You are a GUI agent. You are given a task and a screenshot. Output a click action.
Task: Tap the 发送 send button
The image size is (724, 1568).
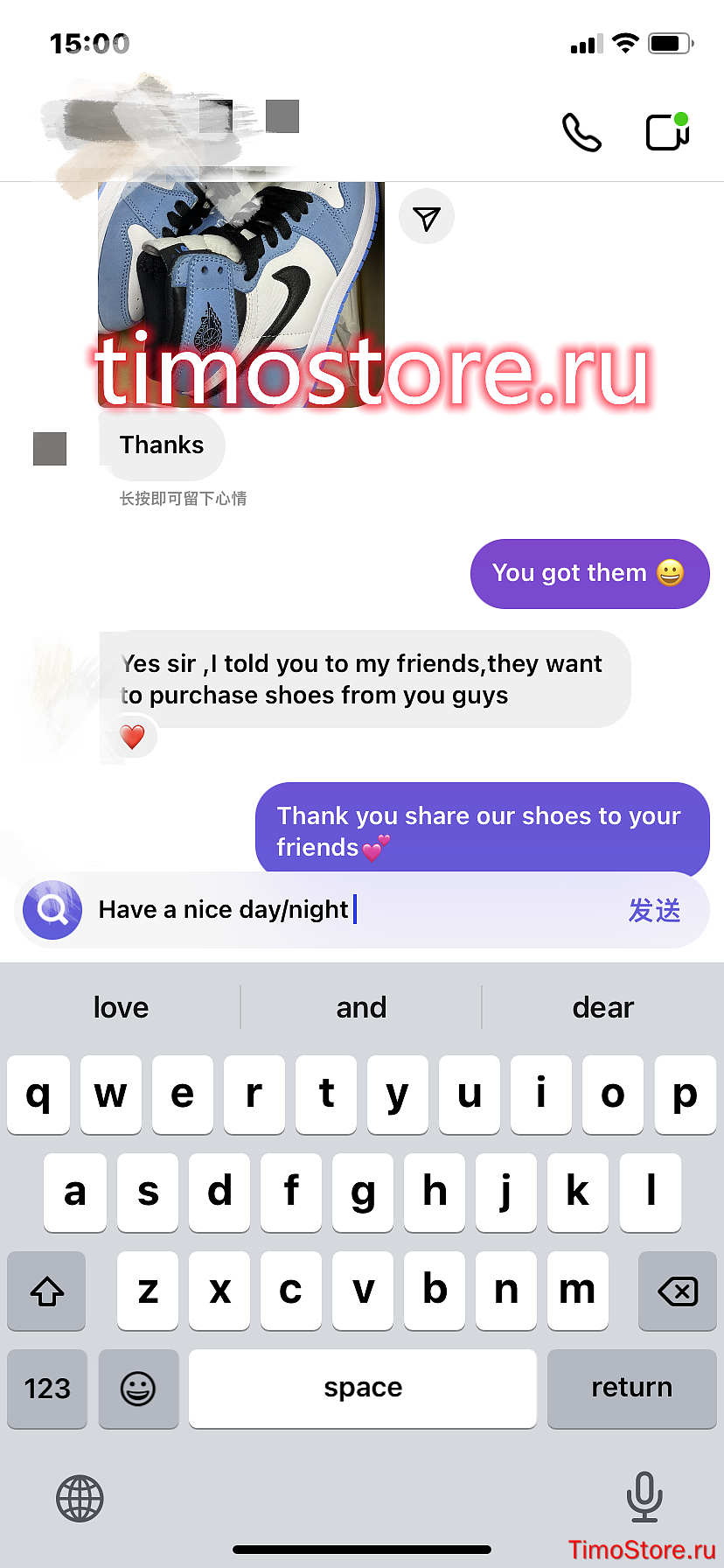pos(654,910)
